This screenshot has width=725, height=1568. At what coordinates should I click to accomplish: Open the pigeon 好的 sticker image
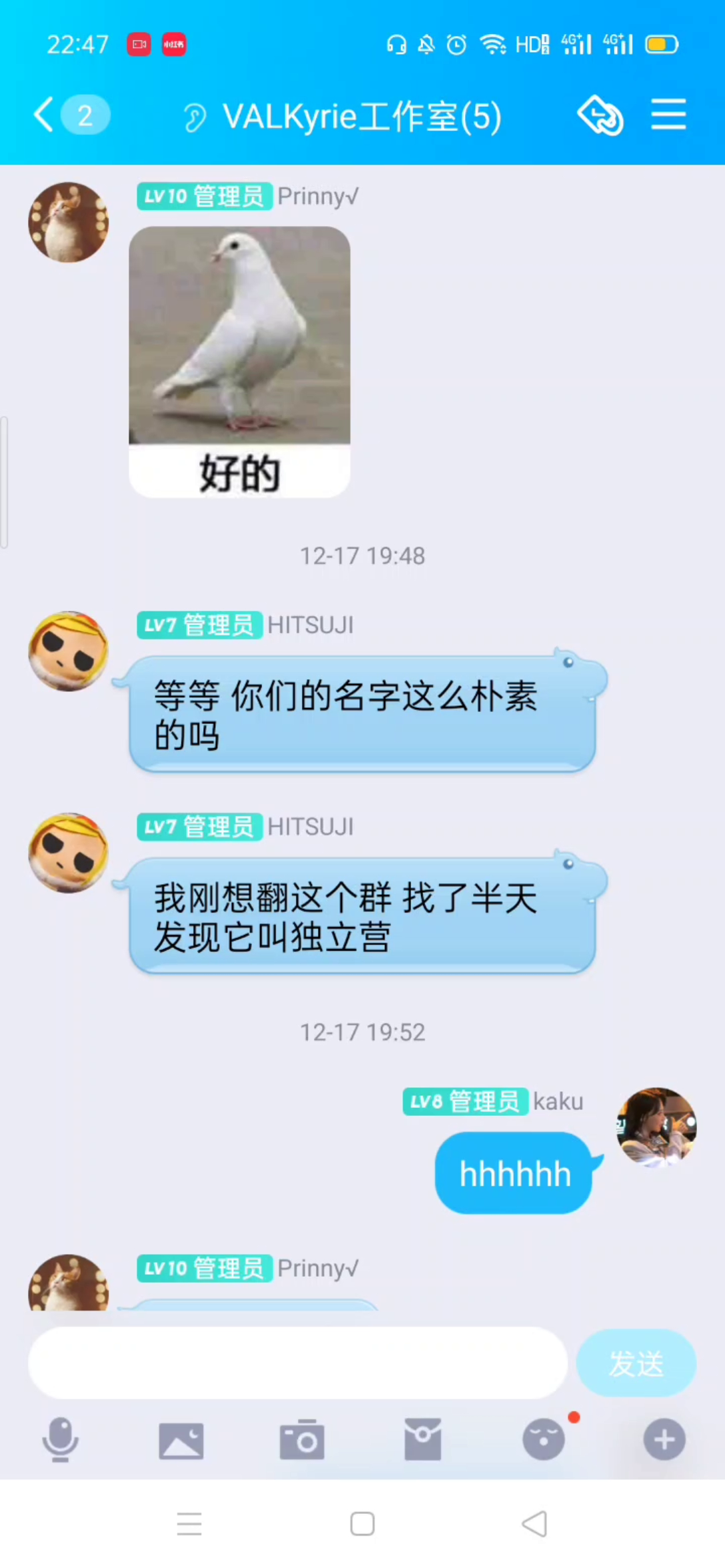(239, 362)
